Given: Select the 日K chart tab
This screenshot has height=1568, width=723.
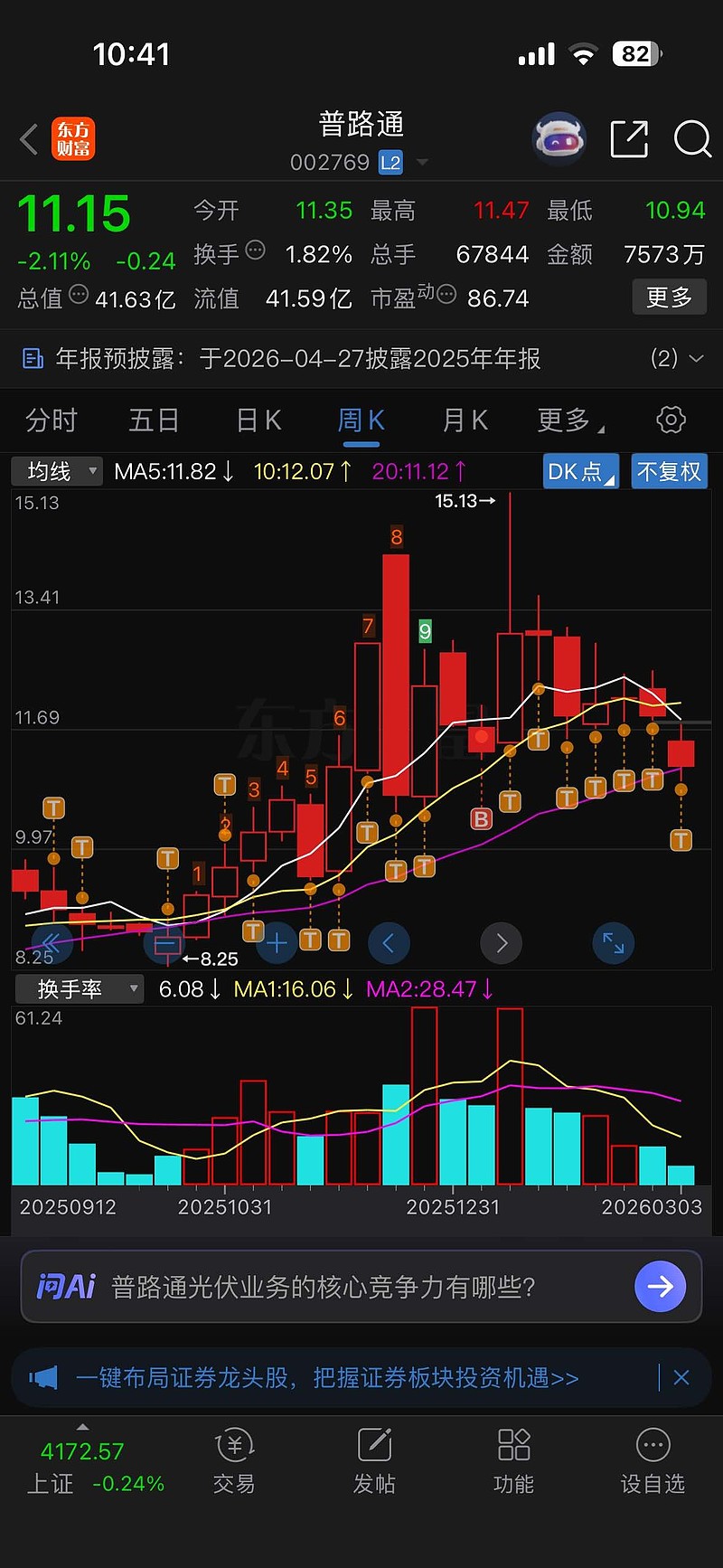Looking at the screenshot, I should [258, 420].
